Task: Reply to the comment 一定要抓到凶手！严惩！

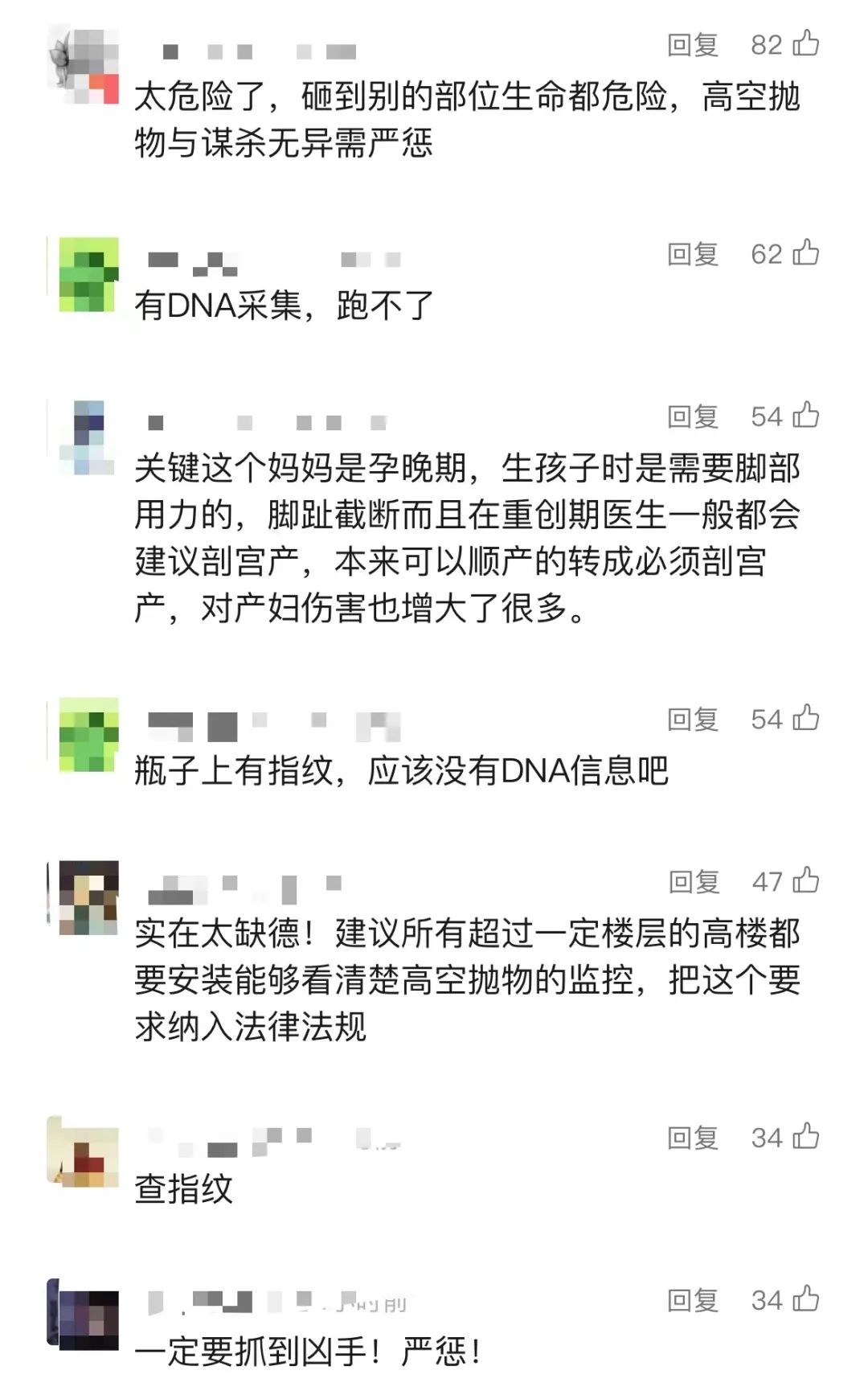Action: tap(692, 1300)
